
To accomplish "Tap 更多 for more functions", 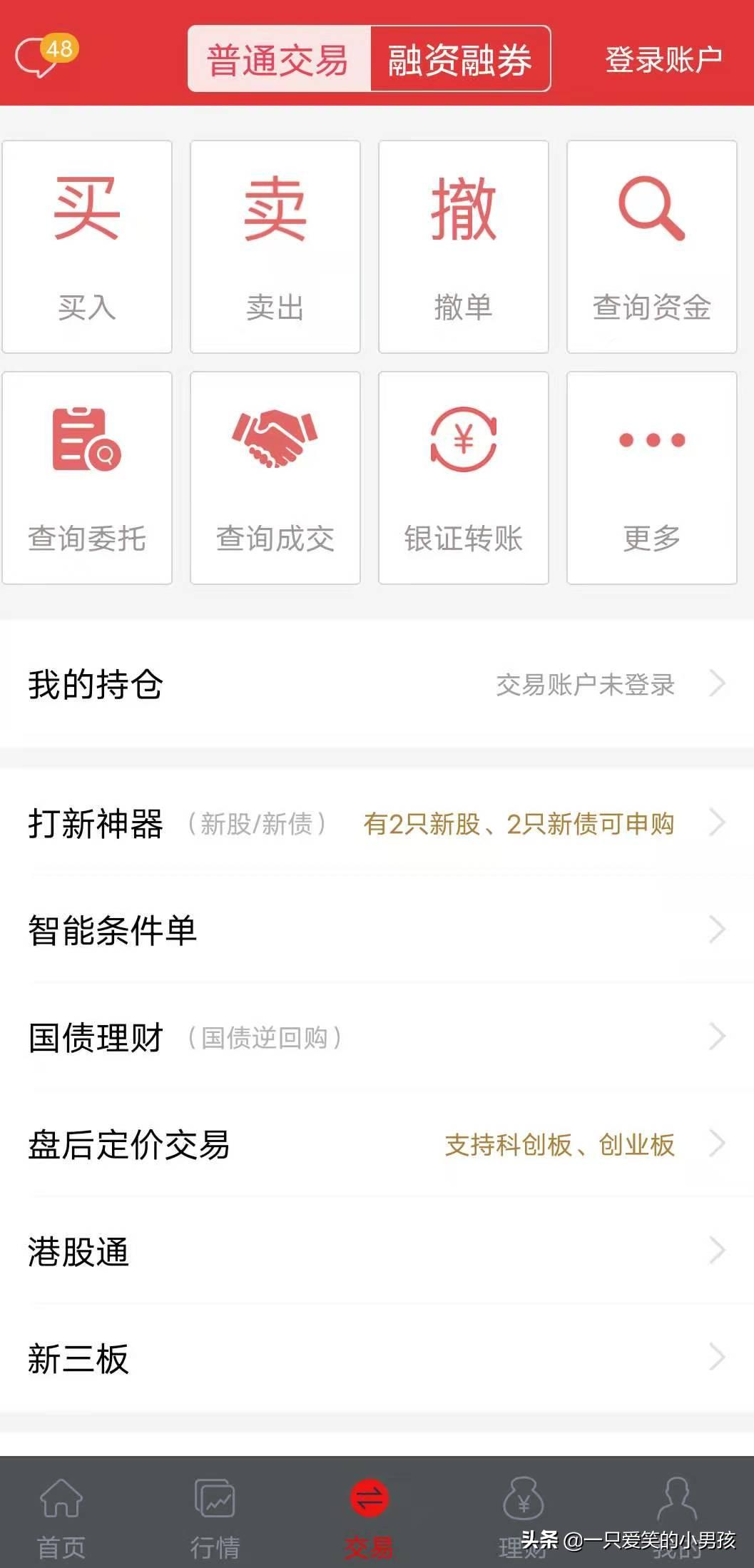I will point(652,478).
